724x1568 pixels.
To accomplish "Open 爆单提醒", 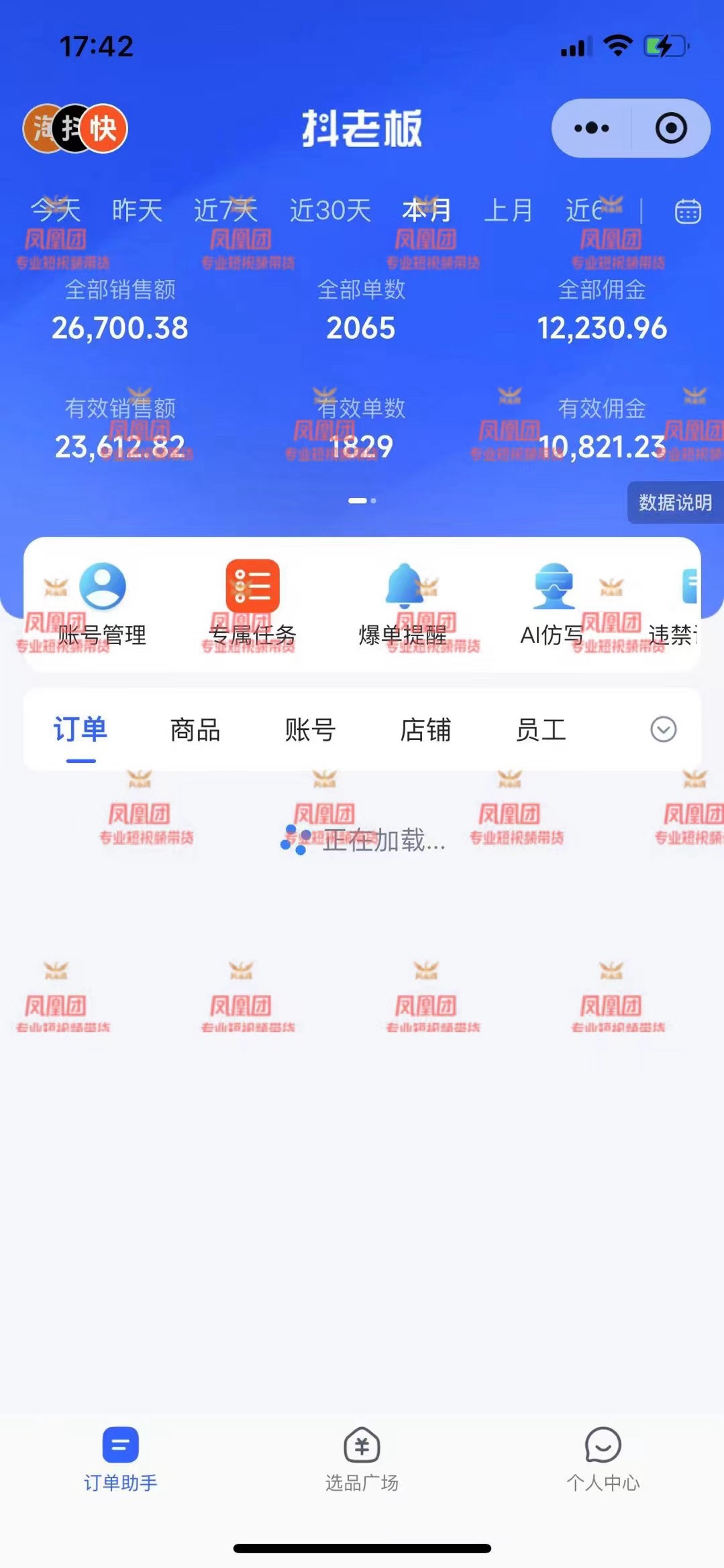I will coord(403,604).
